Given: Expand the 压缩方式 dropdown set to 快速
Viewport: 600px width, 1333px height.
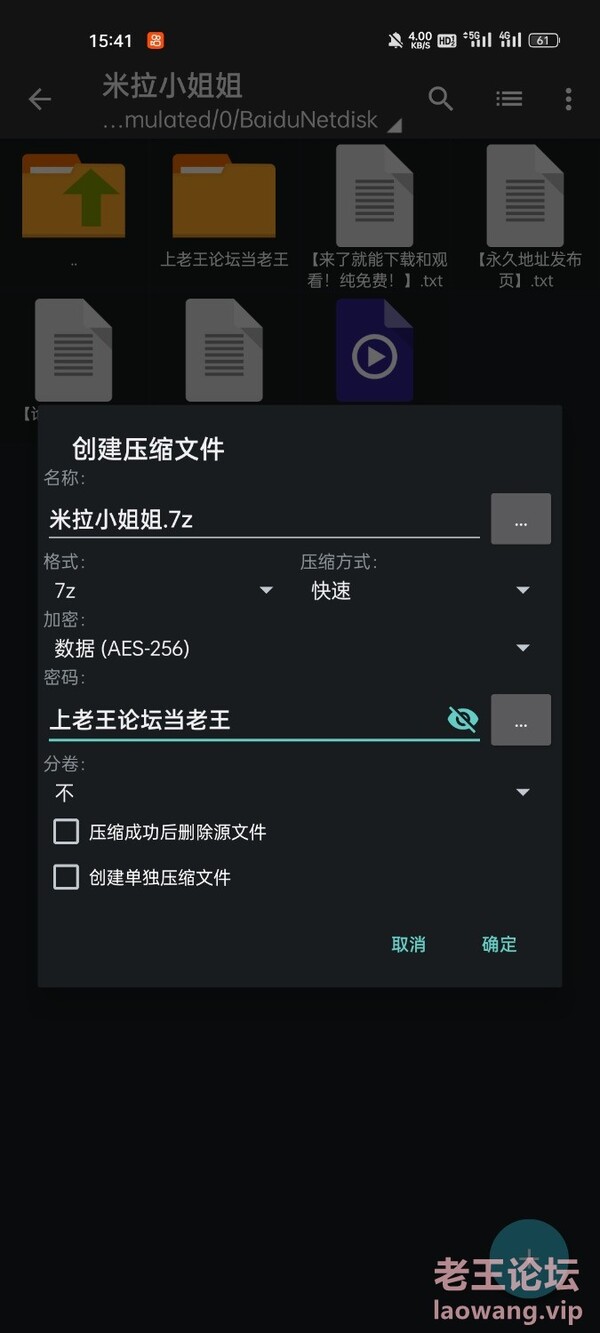Looking at the screenshot, I should [420, 591].
